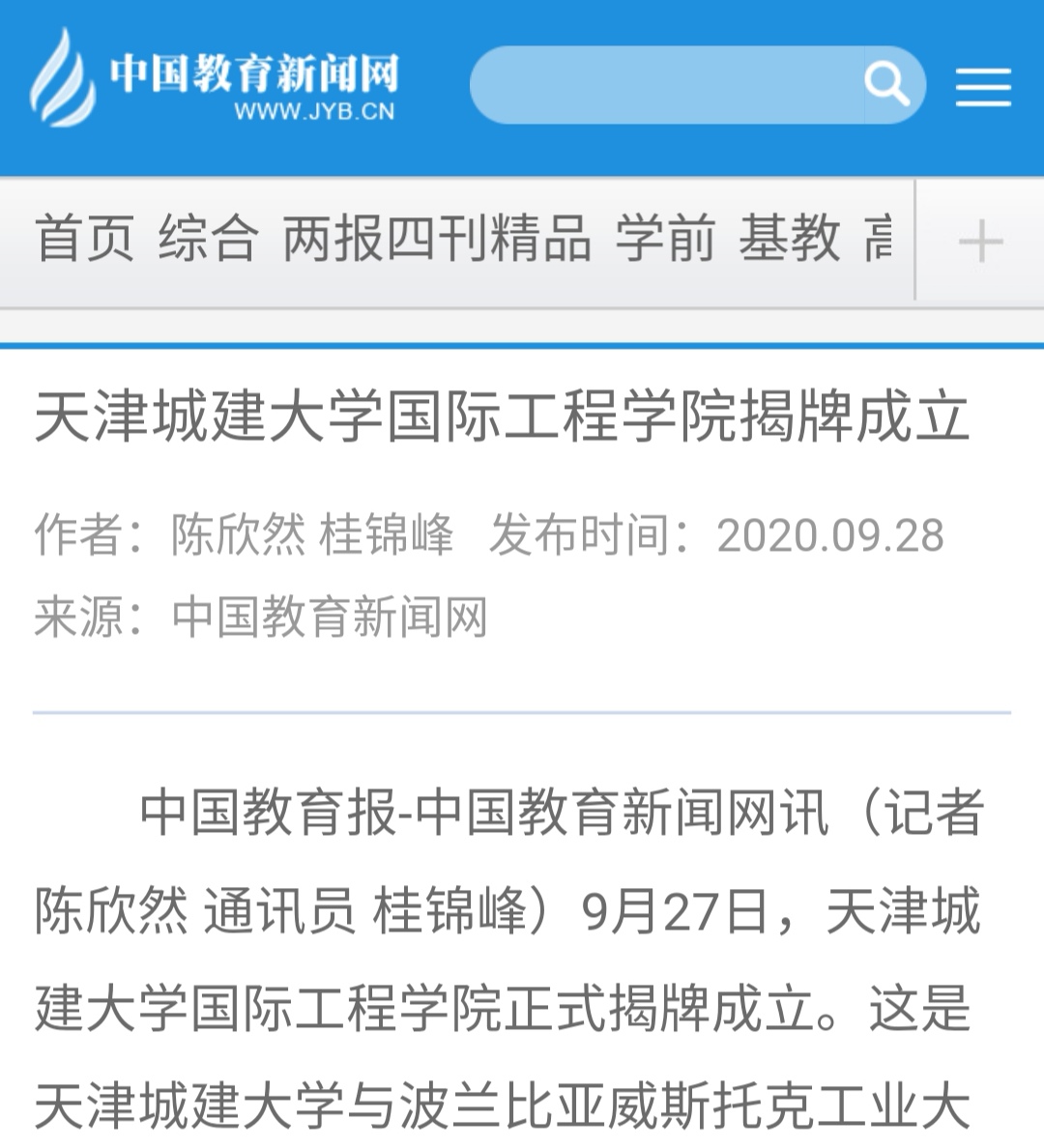This screenshot has width=1044, height=1148.
Task: Open the hamburger menu
Action: coord(983,87)
